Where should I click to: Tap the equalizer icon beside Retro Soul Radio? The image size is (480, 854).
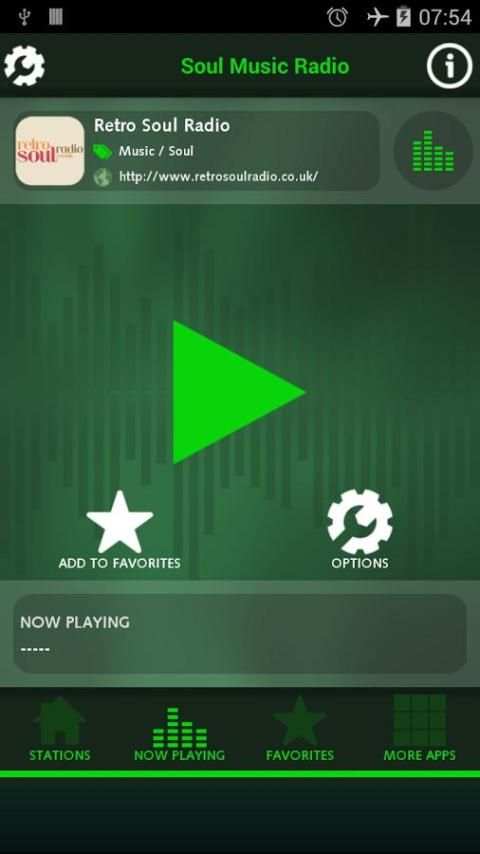[x=433, y=150]
